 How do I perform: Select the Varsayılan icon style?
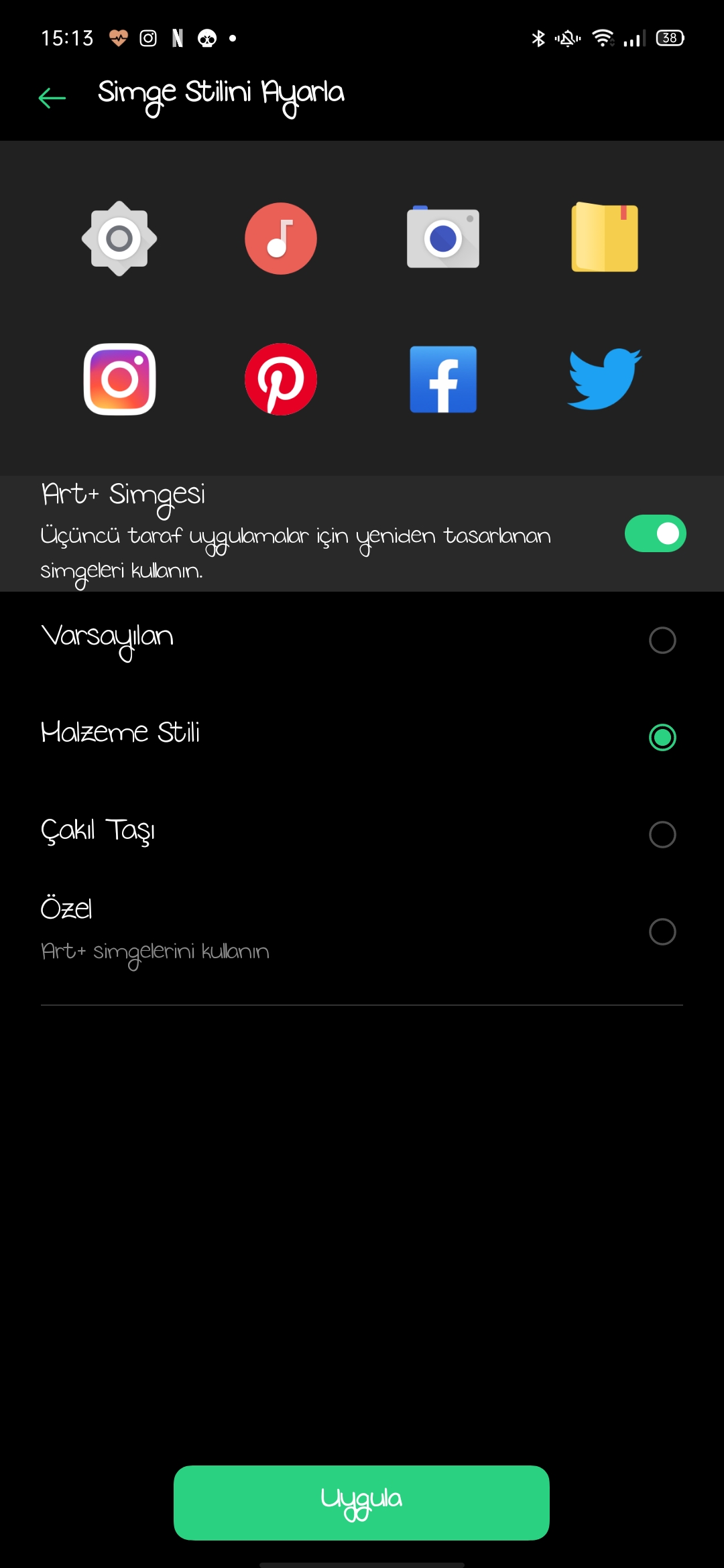coord(362,640)
